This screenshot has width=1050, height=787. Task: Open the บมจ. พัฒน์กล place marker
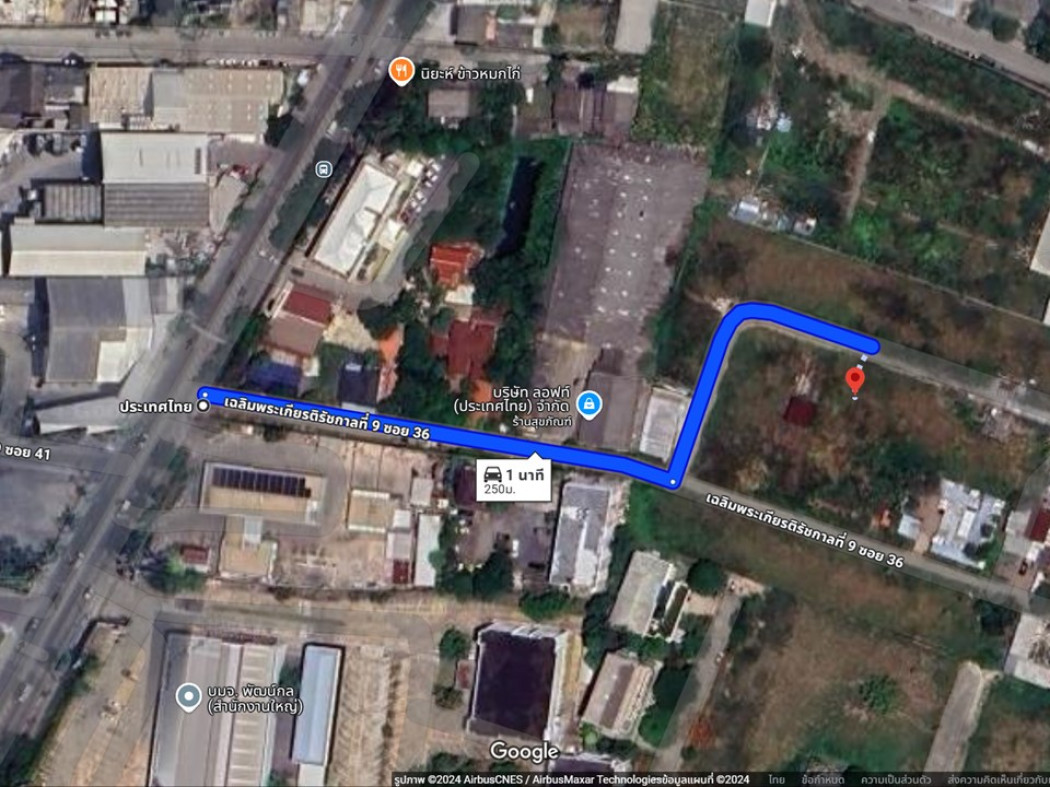187,697
